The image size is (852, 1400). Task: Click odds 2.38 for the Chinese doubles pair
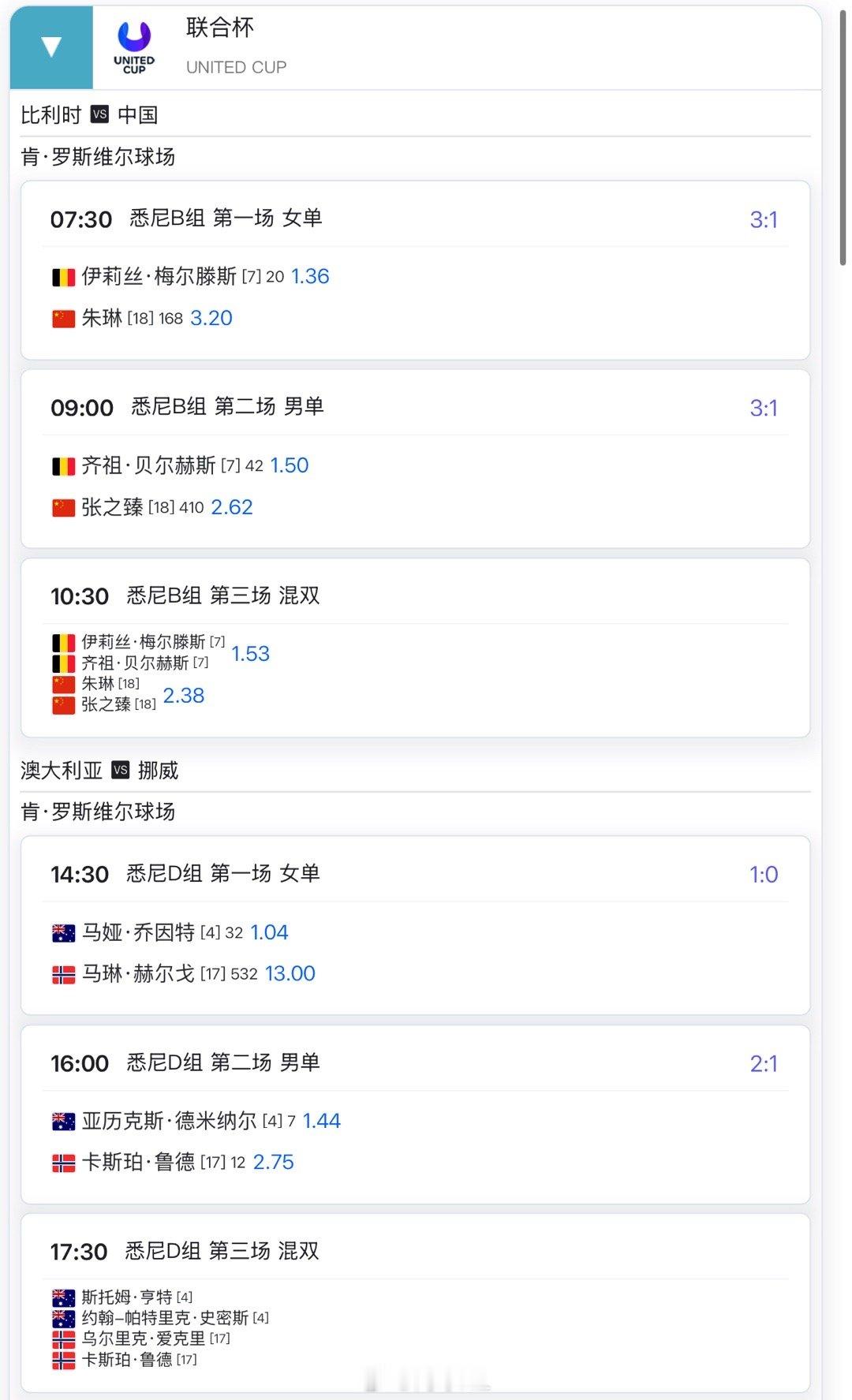click(184, 695)
